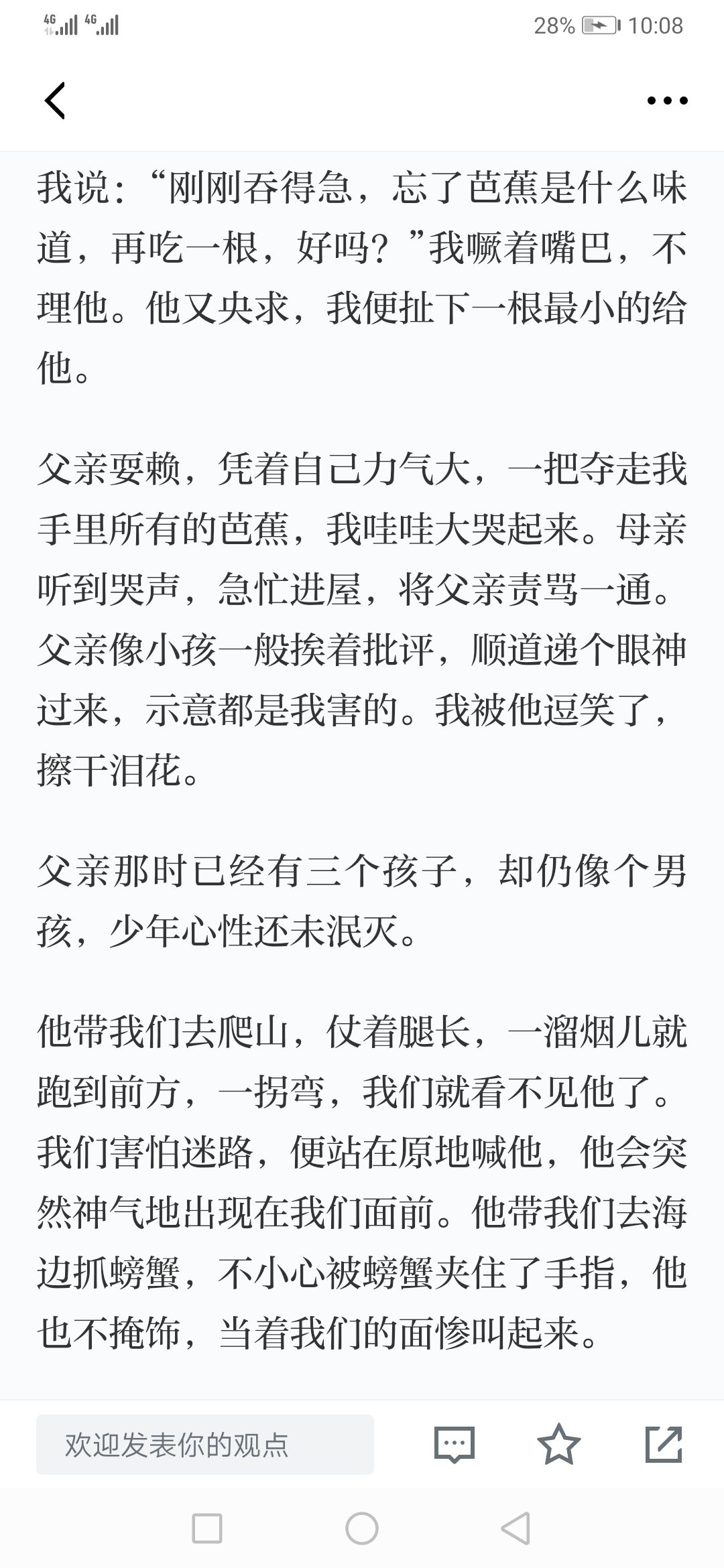Screen dimensions: 724x1568
Task: Open the three-dot overflow menu
Action: 667,101
